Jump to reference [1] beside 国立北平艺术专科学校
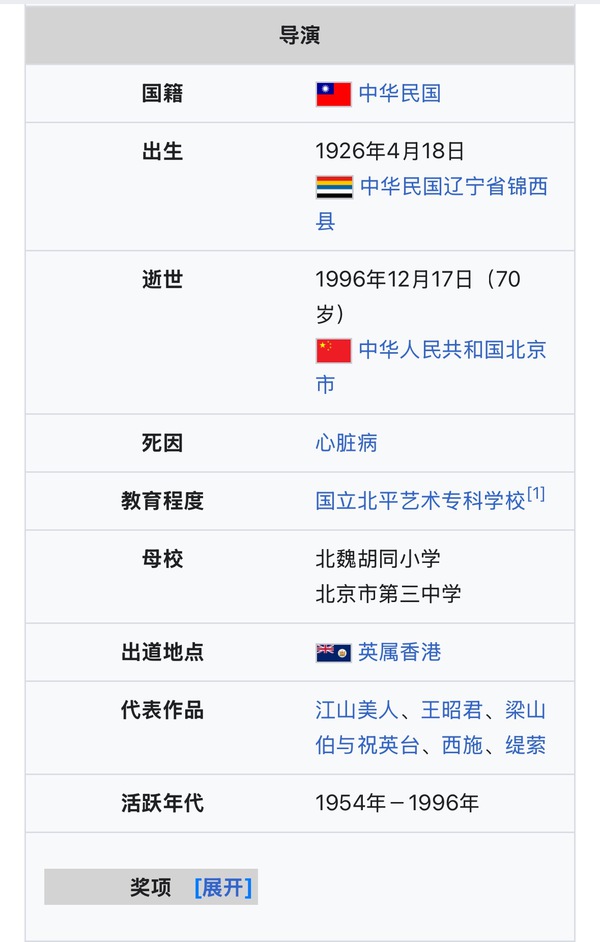600x942 pixels. click(536, 494)
